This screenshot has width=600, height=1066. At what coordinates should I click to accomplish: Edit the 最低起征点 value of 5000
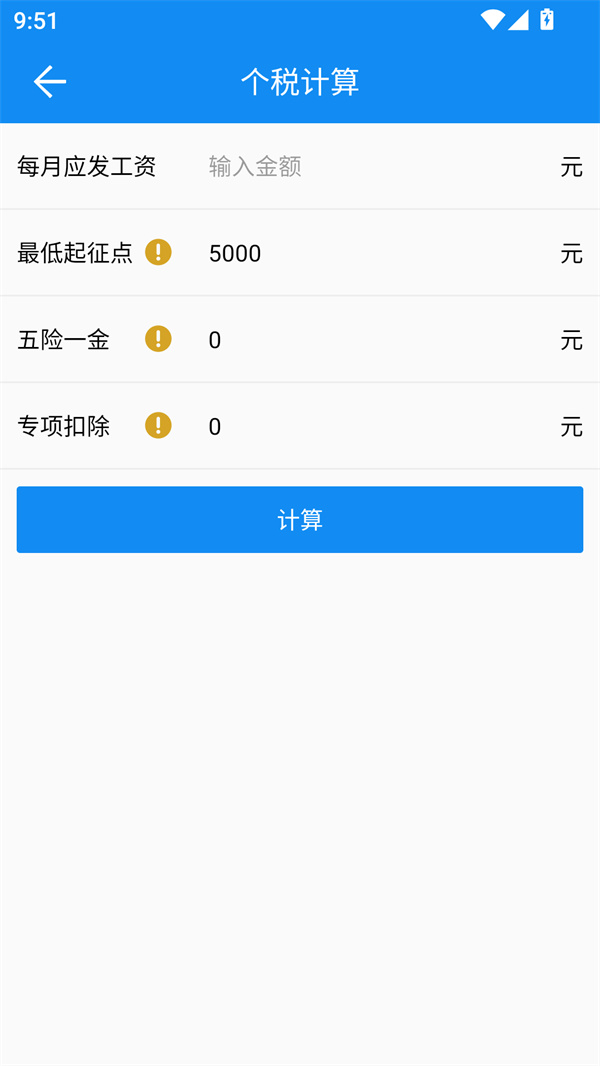[370, 254]
